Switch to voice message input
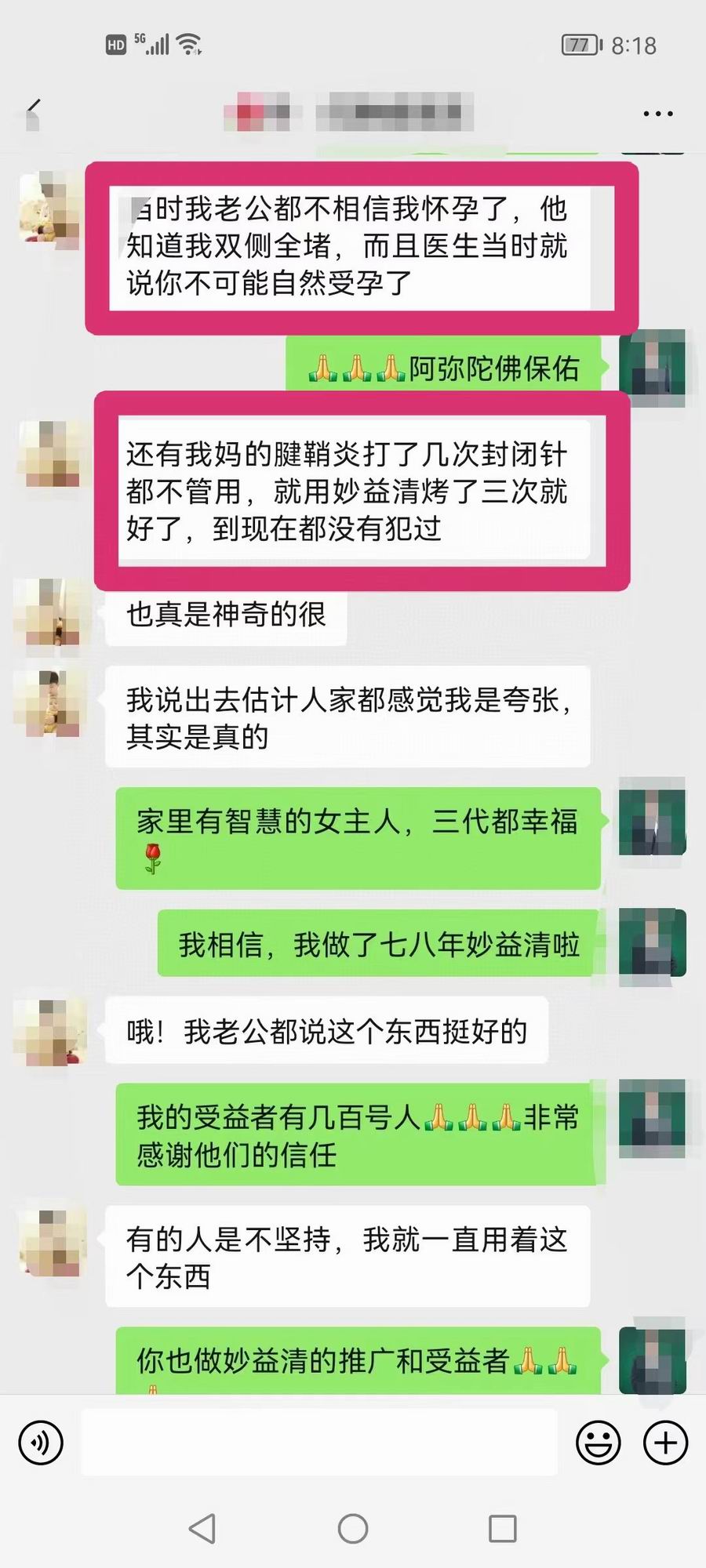The image size is (706, 1568). 41,1443
